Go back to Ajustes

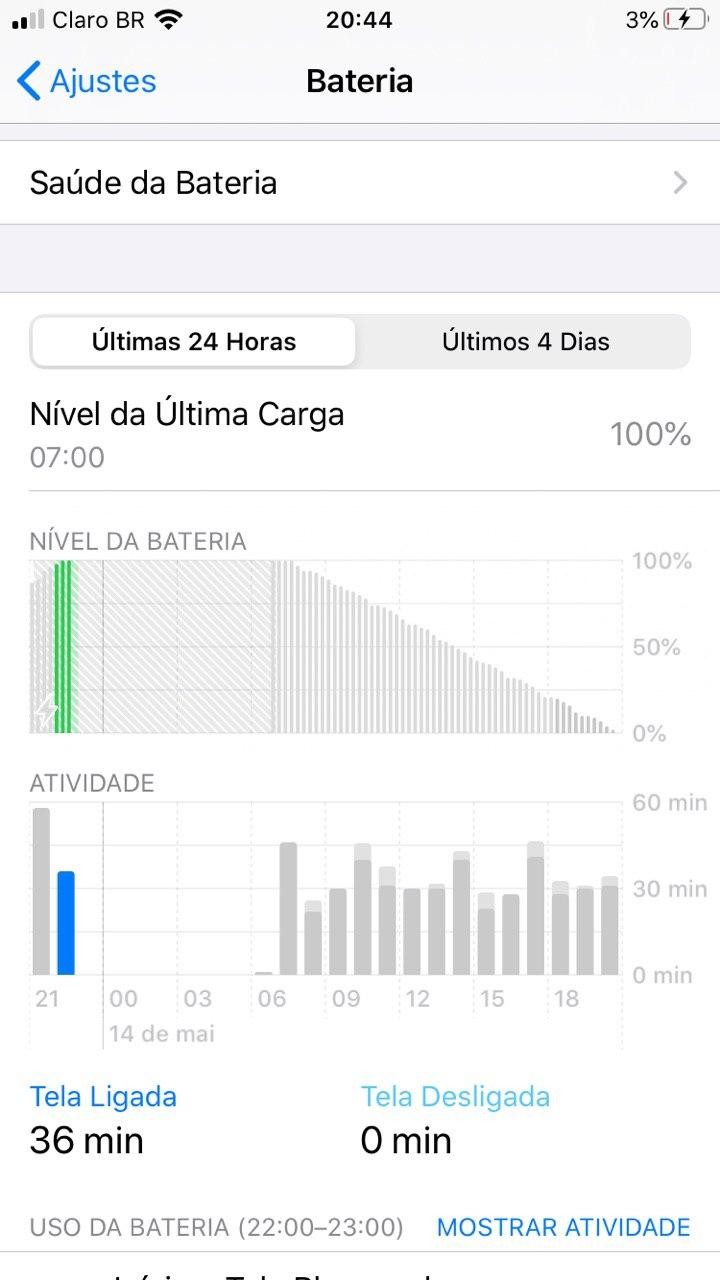point(87,81)
